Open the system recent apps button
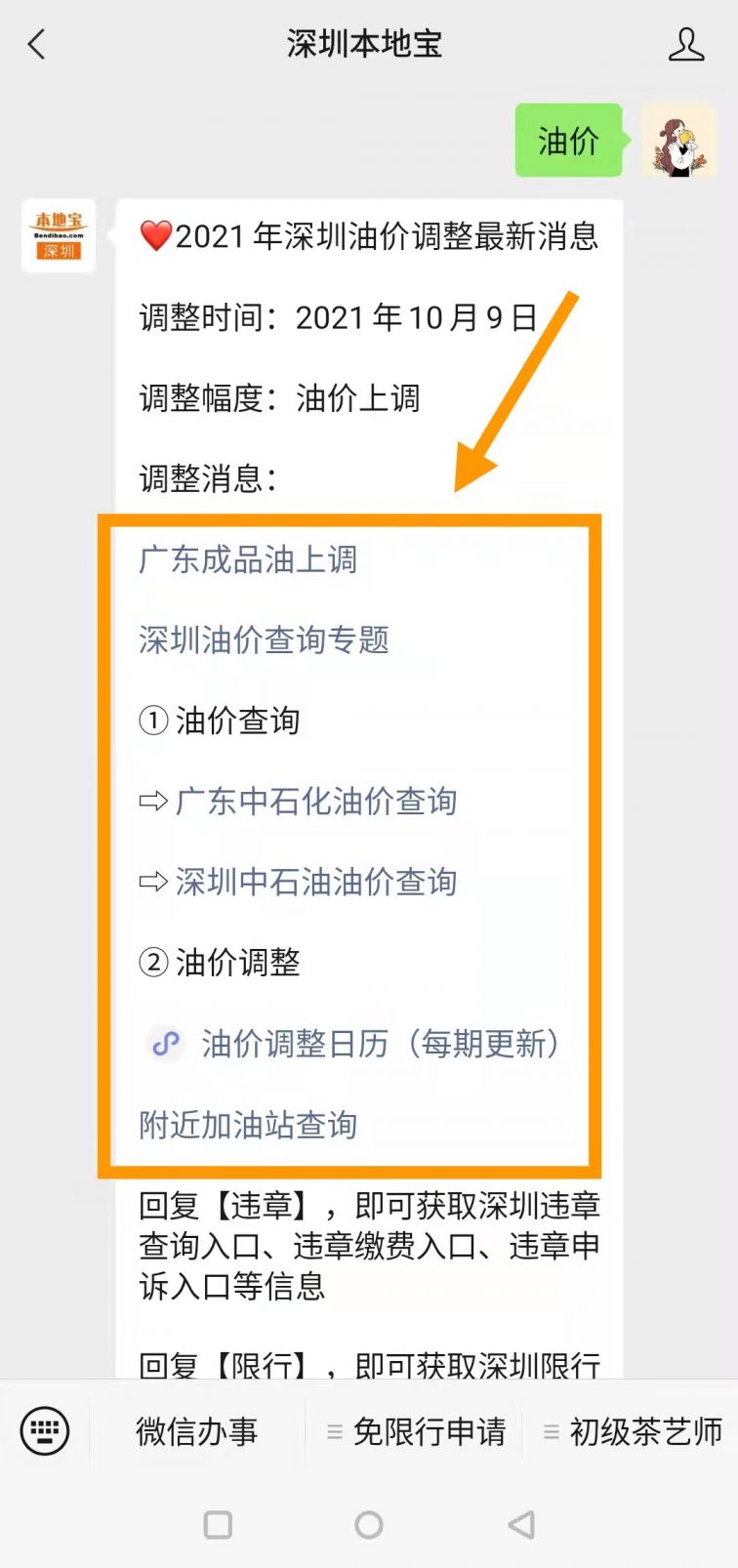738x1568 pixels. click(x=217, y=1524)
